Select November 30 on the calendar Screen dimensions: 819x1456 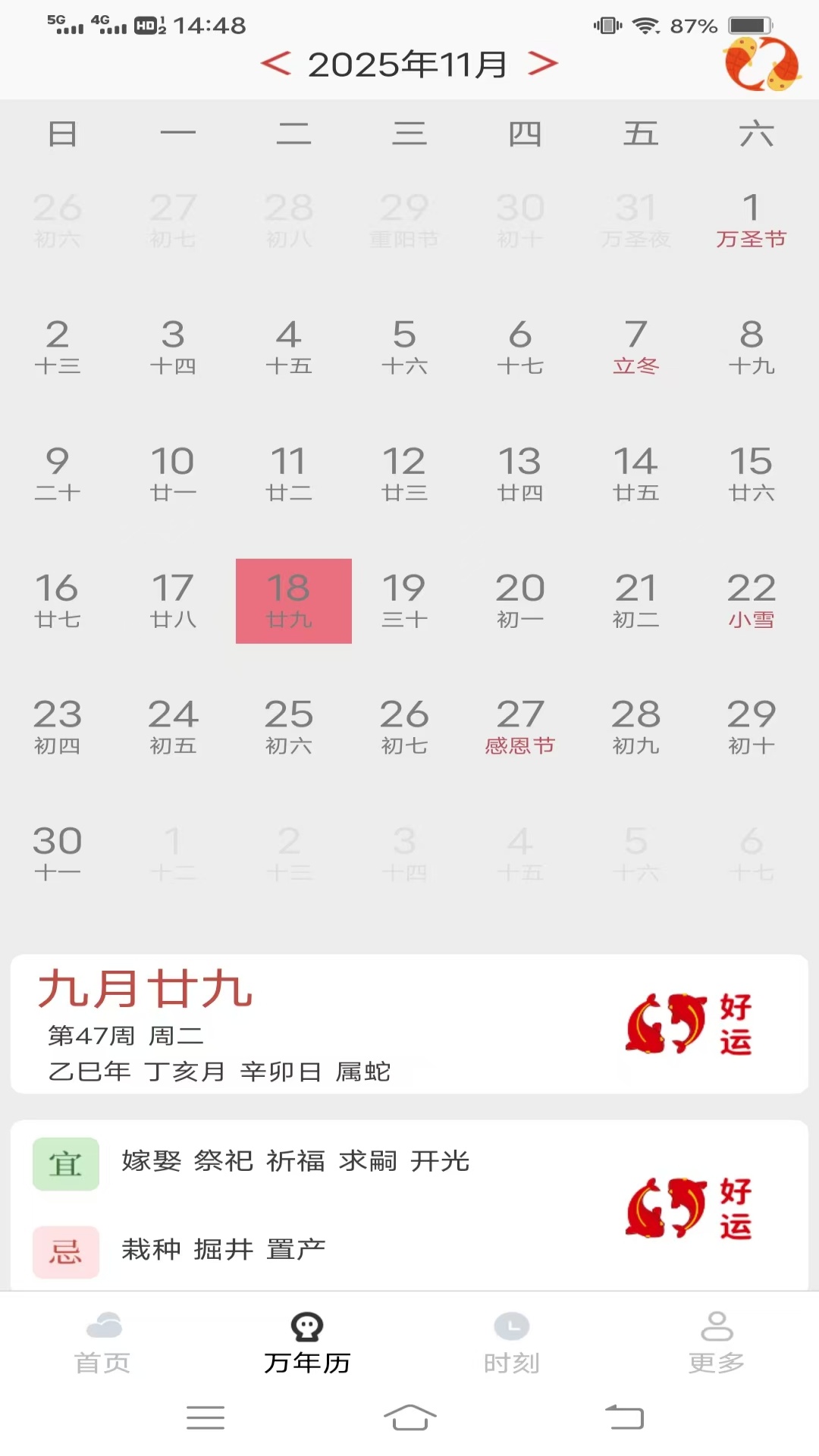(x=58, y=854)
